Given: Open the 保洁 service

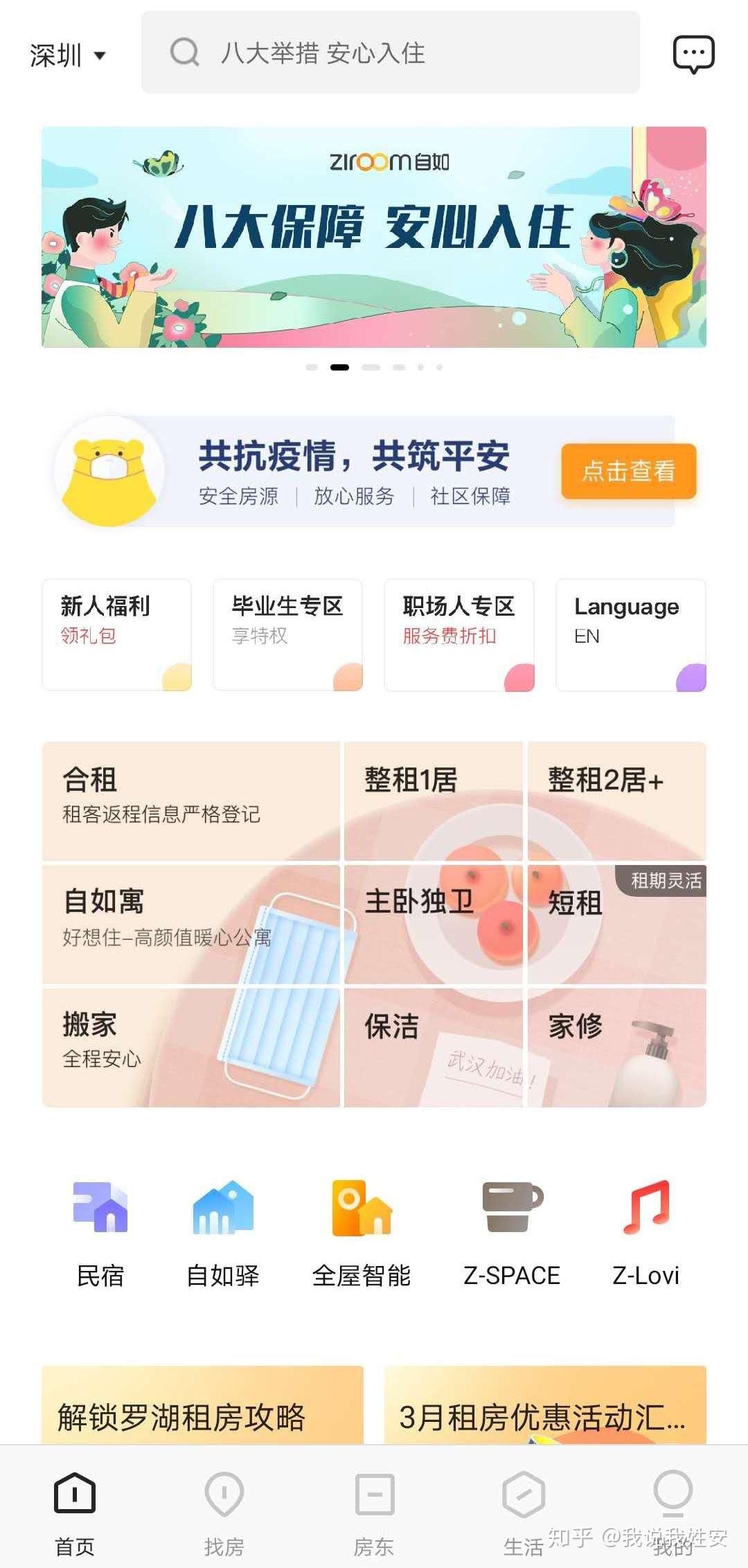Looking at the screenshot, I should (x=434, y=1047).
